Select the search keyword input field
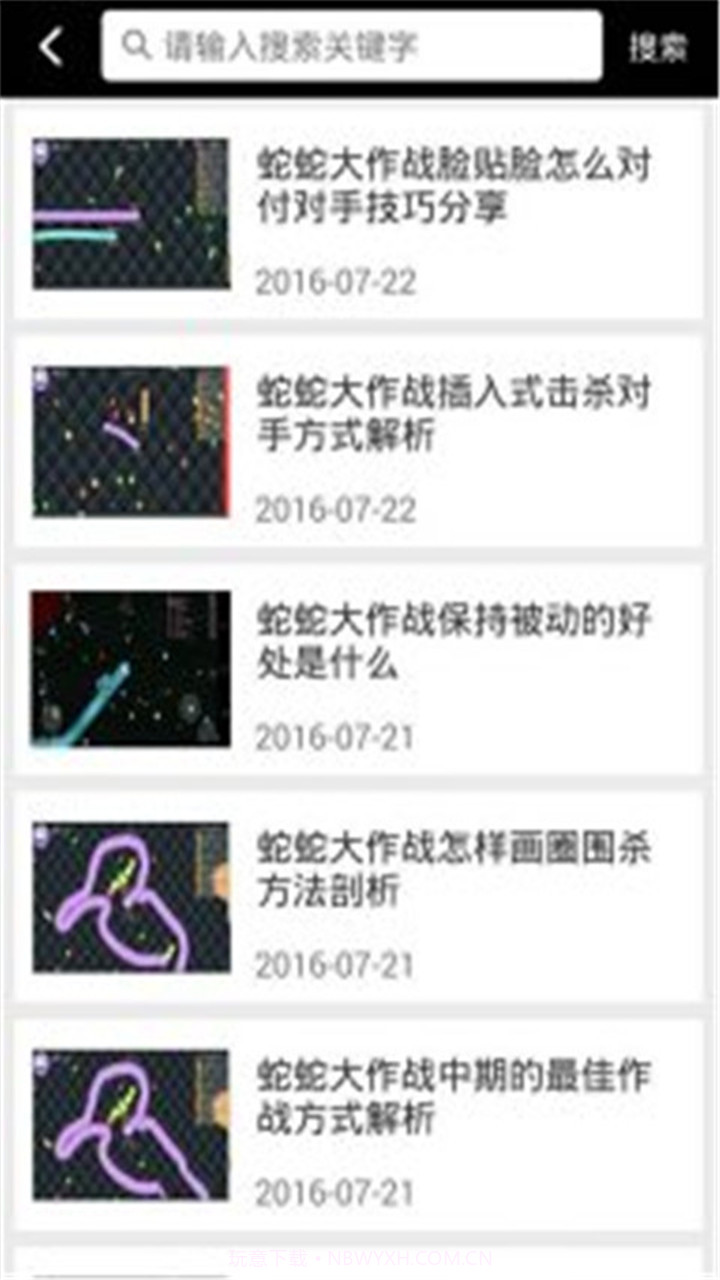Image resolution: width=720 pixels, height=1280 pixels. point(360,44)
